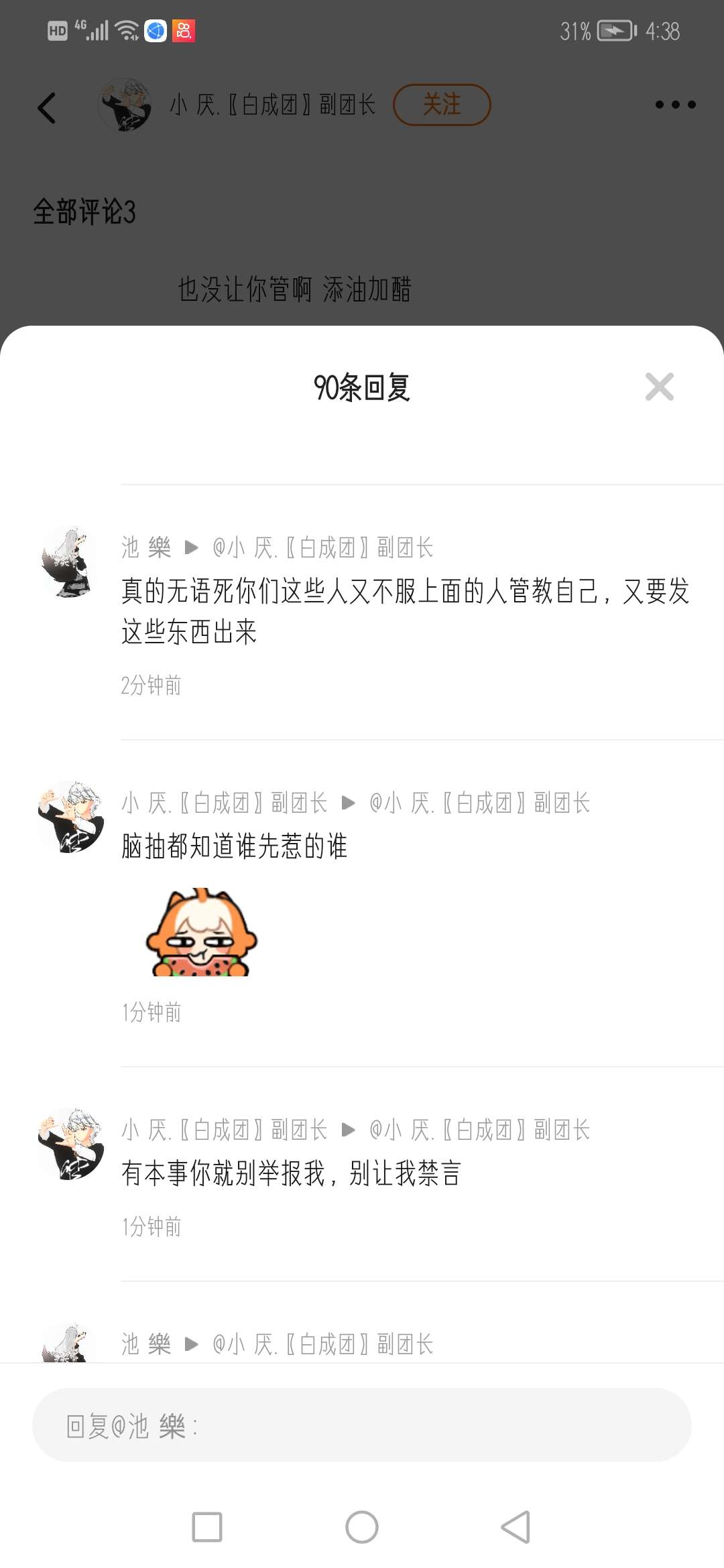724x1568 pixels.
Task: Select the reply 脑抽都知道谁先惹的谁
Action: click(x=235, y=846)
